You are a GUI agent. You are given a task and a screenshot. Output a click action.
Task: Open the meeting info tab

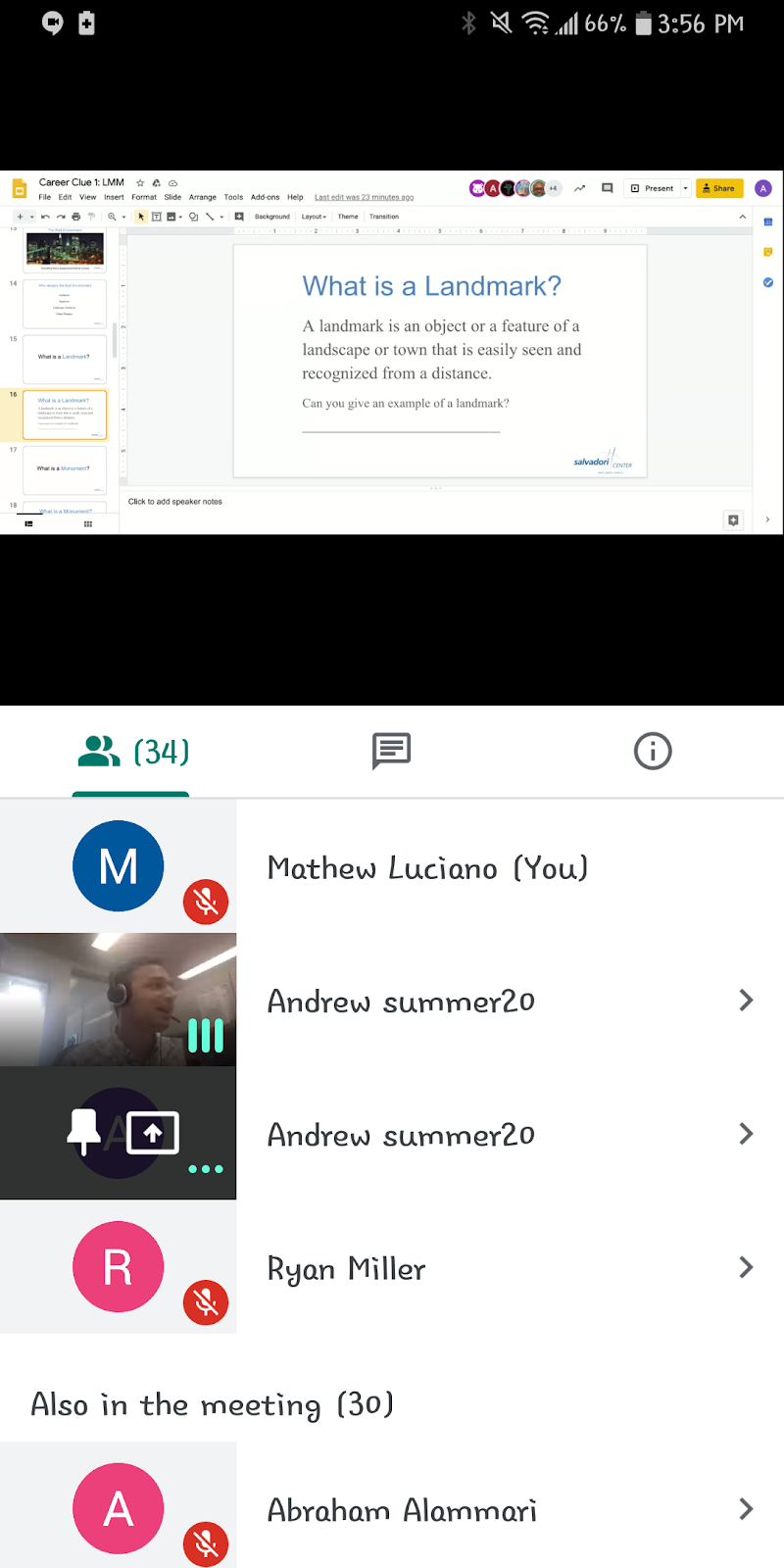tap(653, 752)
